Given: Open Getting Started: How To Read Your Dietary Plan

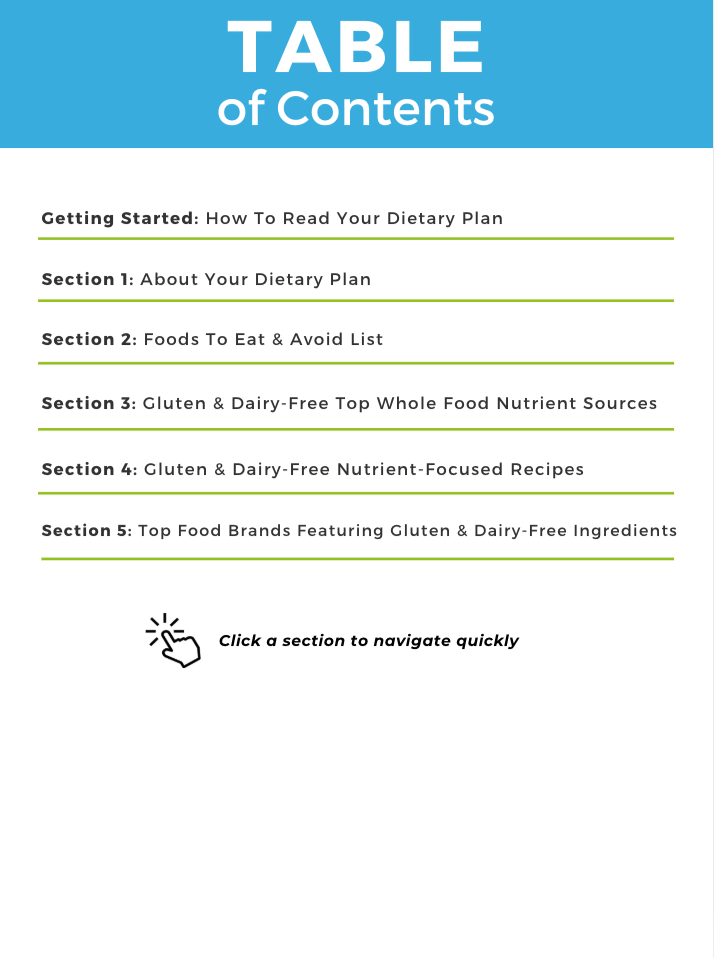Looking at the screenshot, I should (x=272, y=218).
